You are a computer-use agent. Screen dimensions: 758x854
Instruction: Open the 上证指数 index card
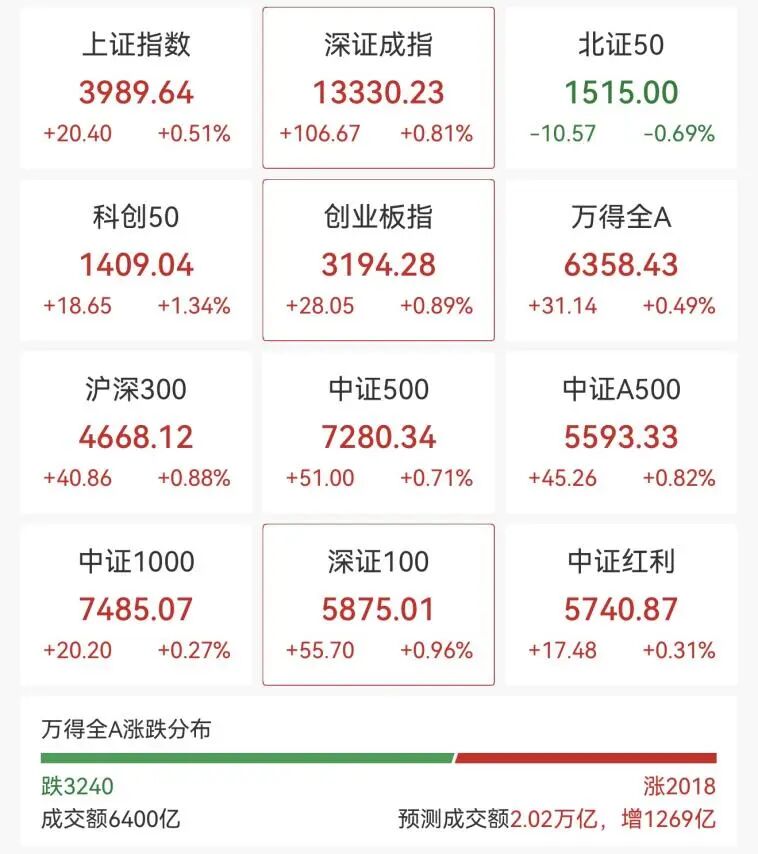(x=135, y=85)
